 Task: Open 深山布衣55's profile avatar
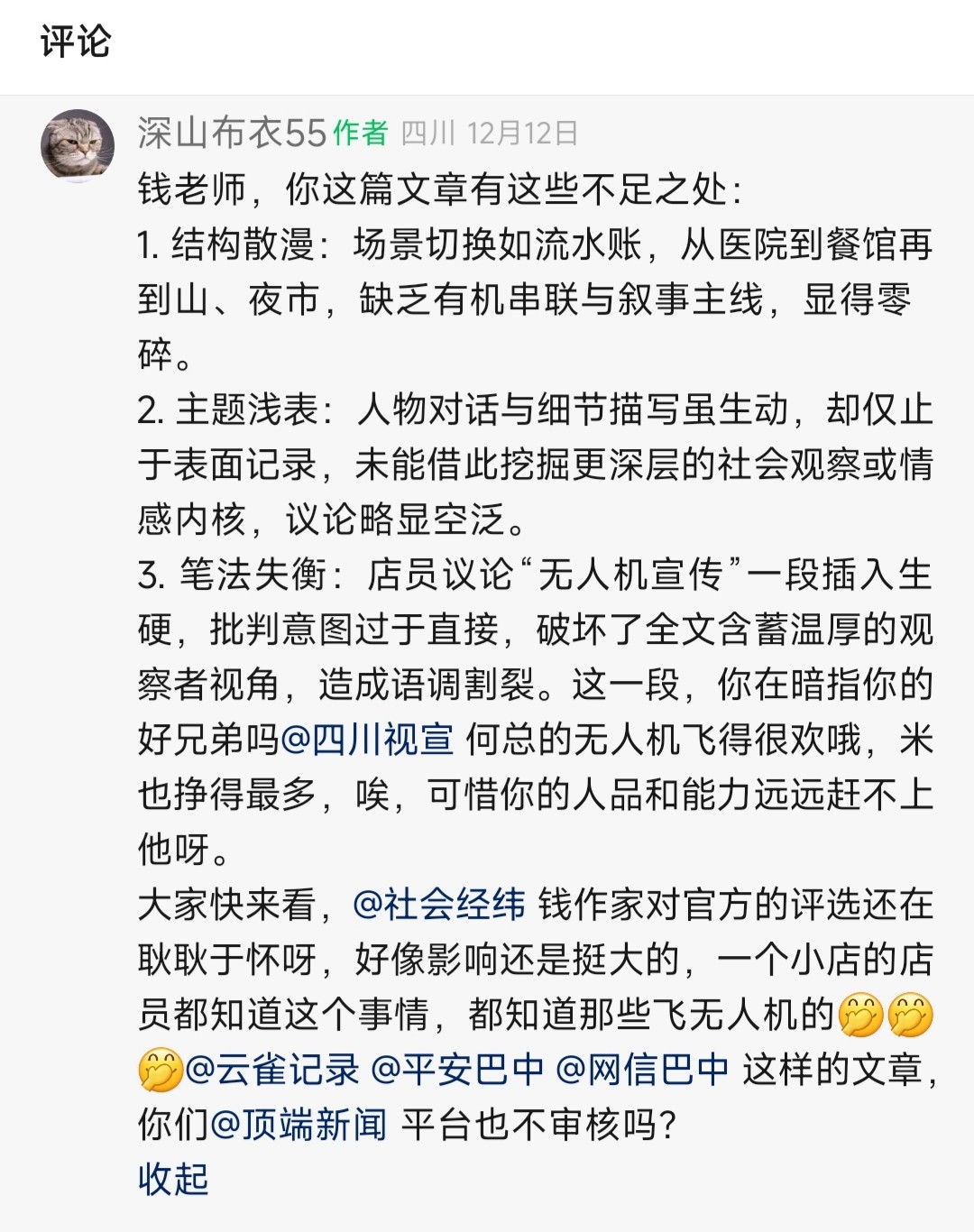click(x=78, y=145)
